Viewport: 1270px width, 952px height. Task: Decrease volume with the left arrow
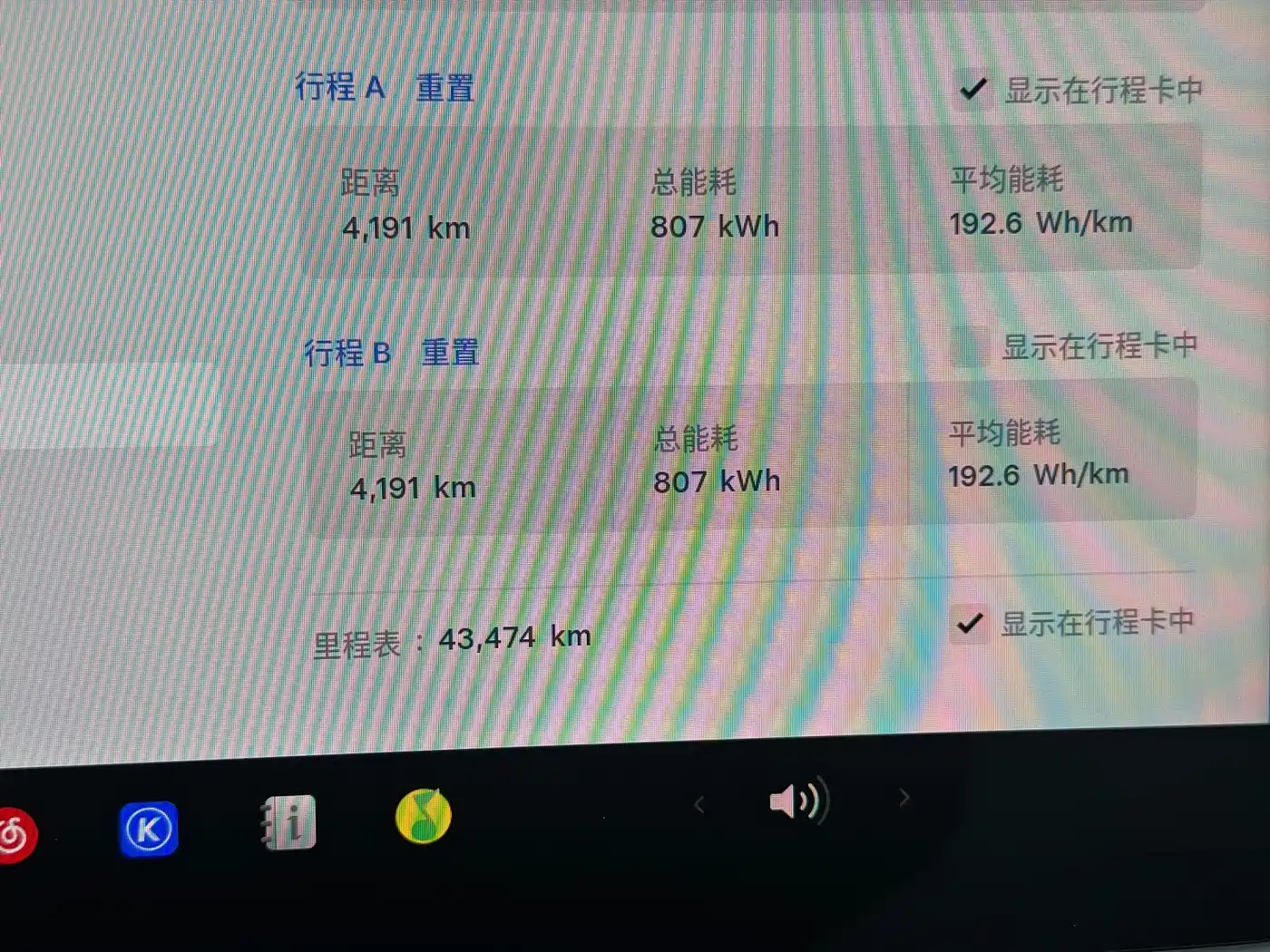(698, 804)
